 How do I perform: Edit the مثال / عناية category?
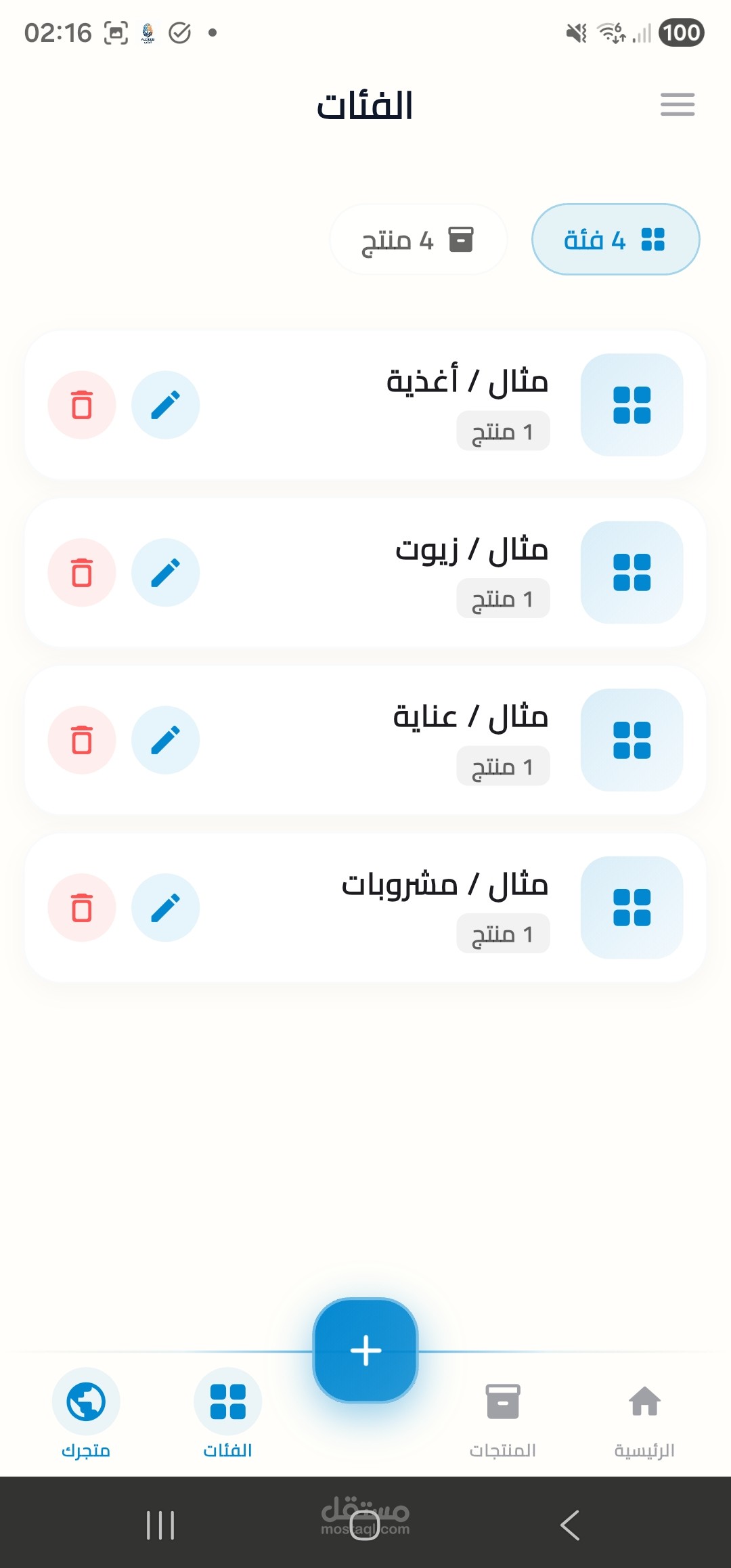(x=165, y=740)
